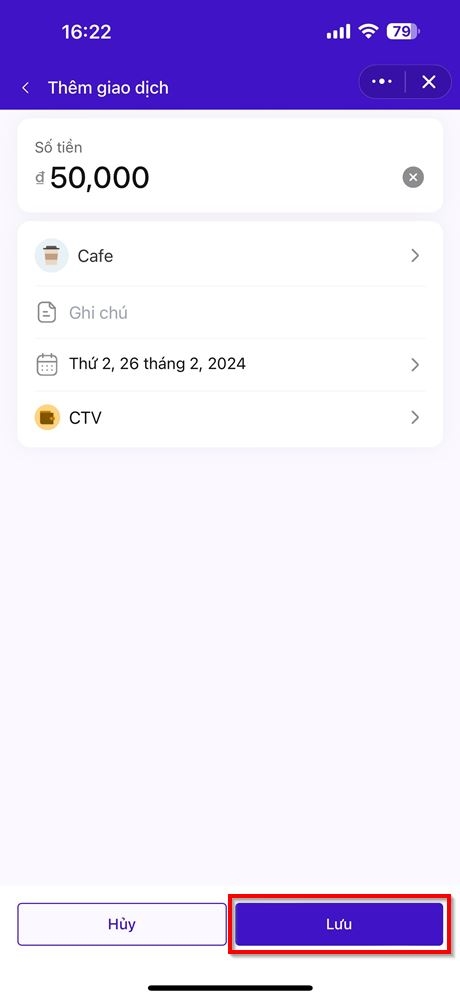460x999 pixels.
Task: Select the CTV wallet row
Action: 230,417
